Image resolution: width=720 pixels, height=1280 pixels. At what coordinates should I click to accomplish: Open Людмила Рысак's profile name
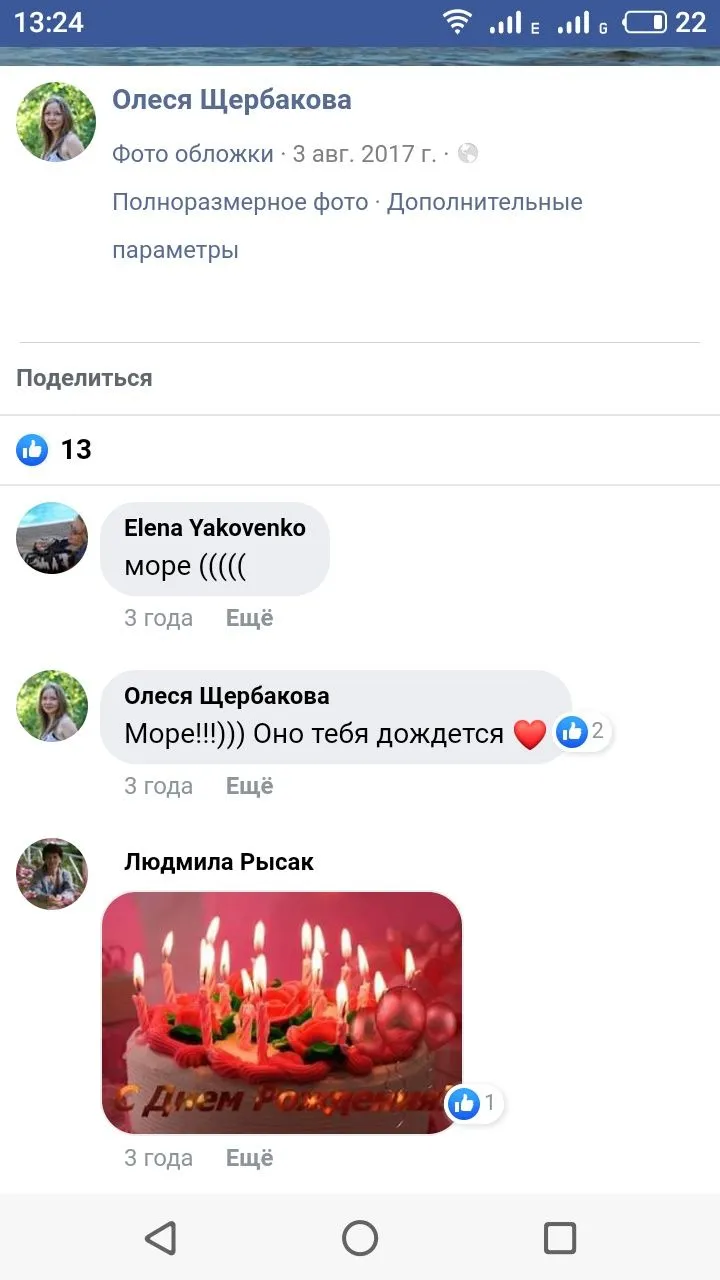pos(218,862)
